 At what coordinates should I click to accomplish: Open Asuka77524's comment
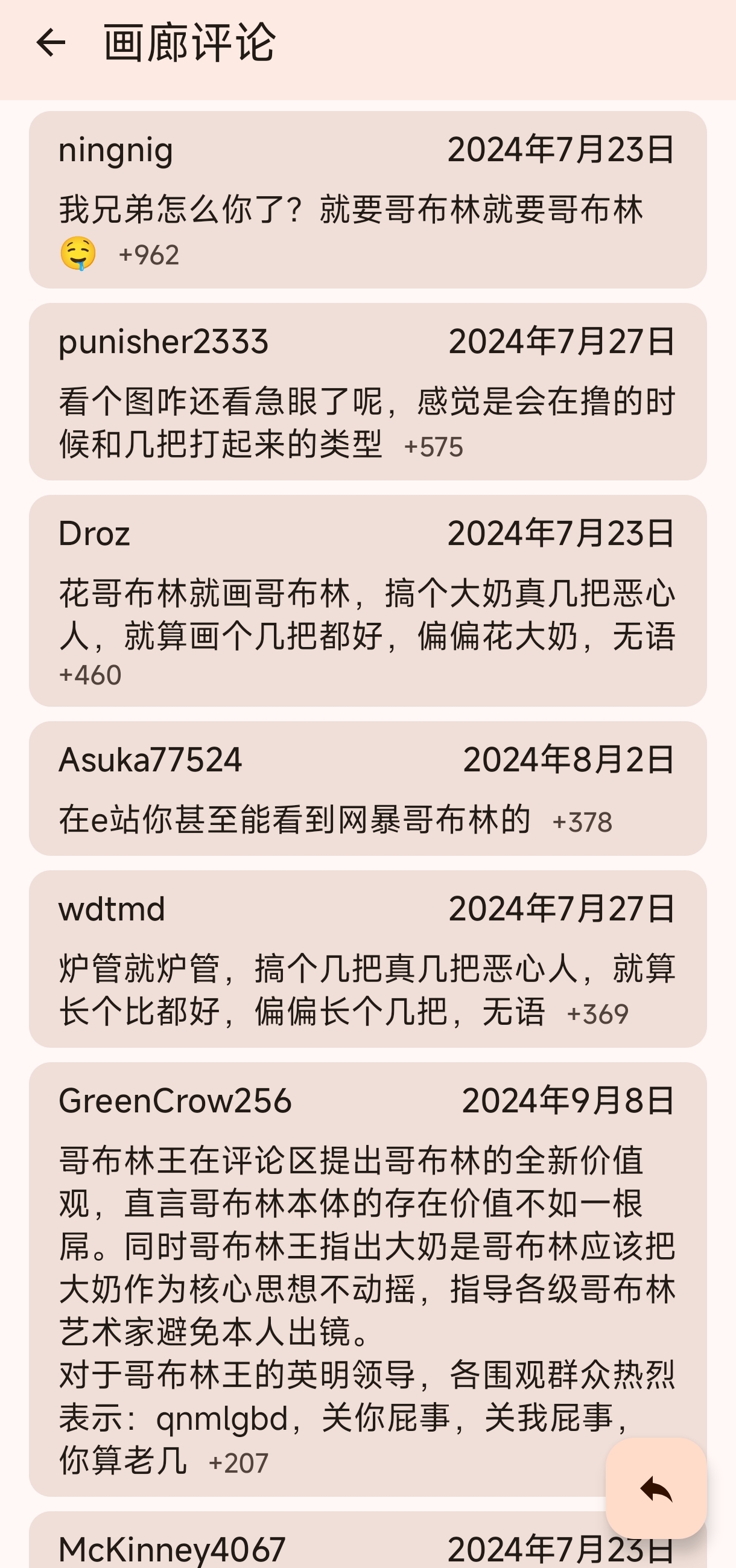[367, 788]
